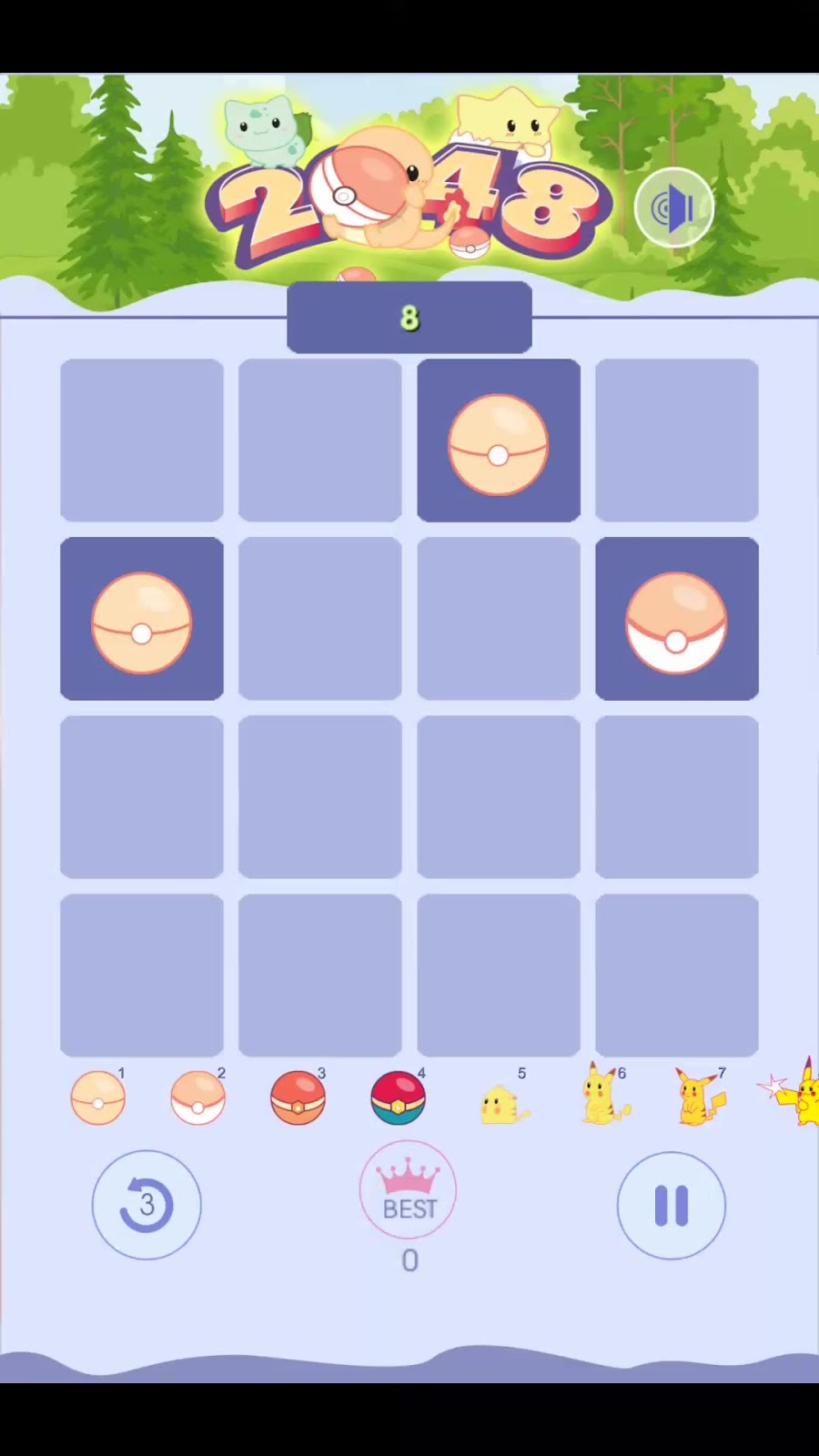Open the best score crown

(x=408, y=1190)
